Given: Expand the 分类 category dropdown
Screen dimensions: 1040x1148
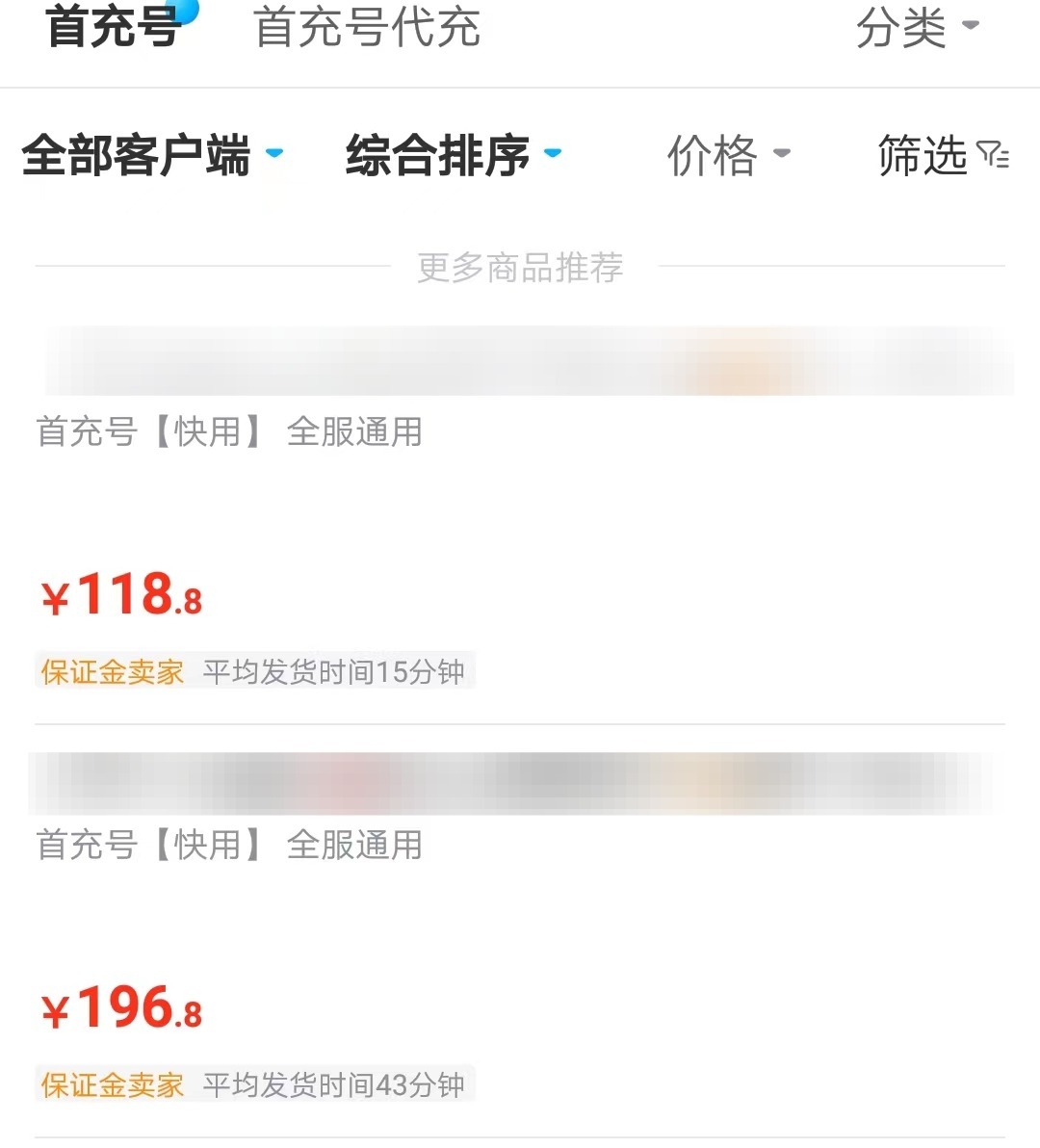Looking at the screenshot, I should [x=917, y=28].
